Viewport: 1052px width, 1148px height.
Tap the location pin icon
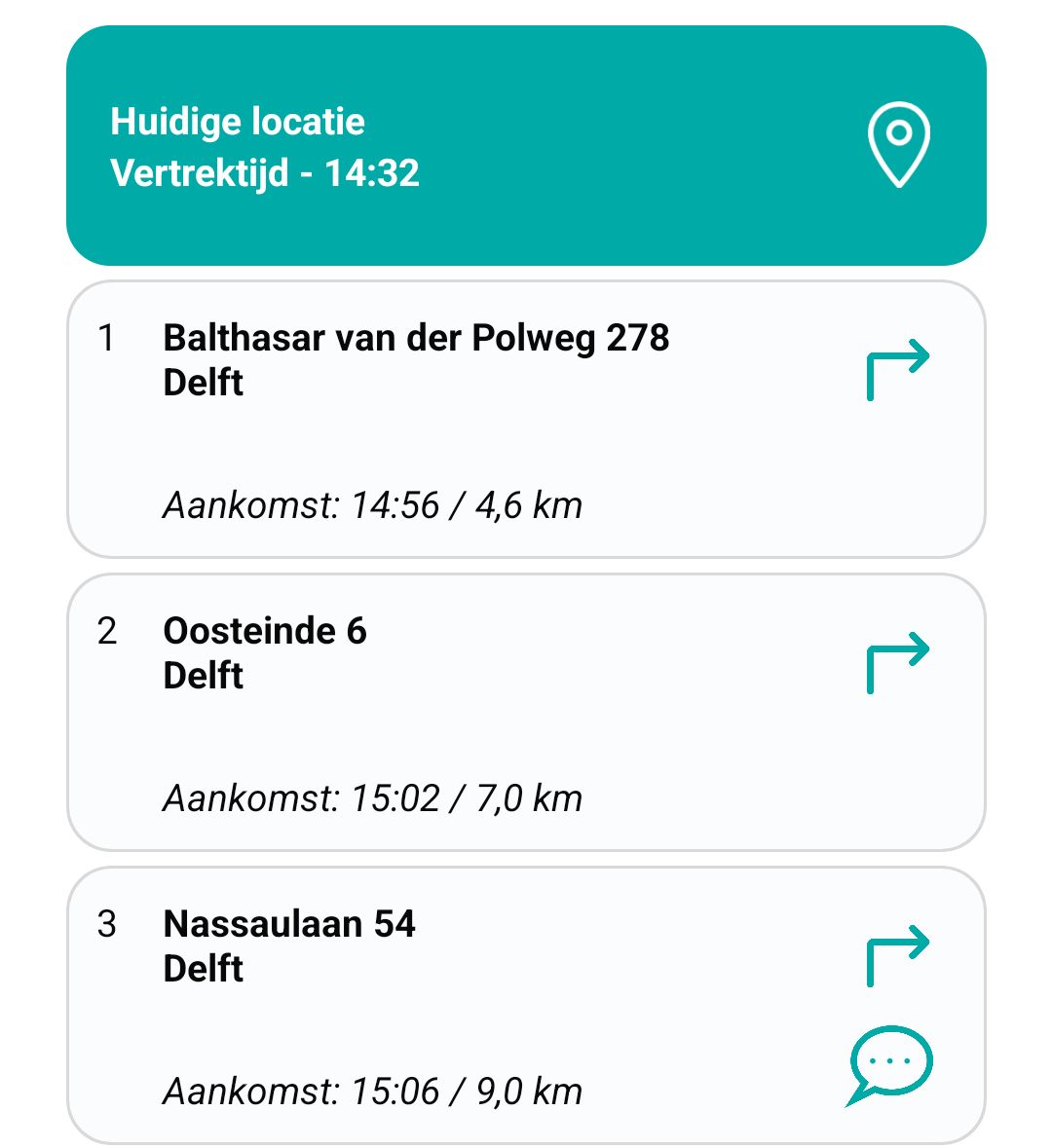tap(898, 144)
